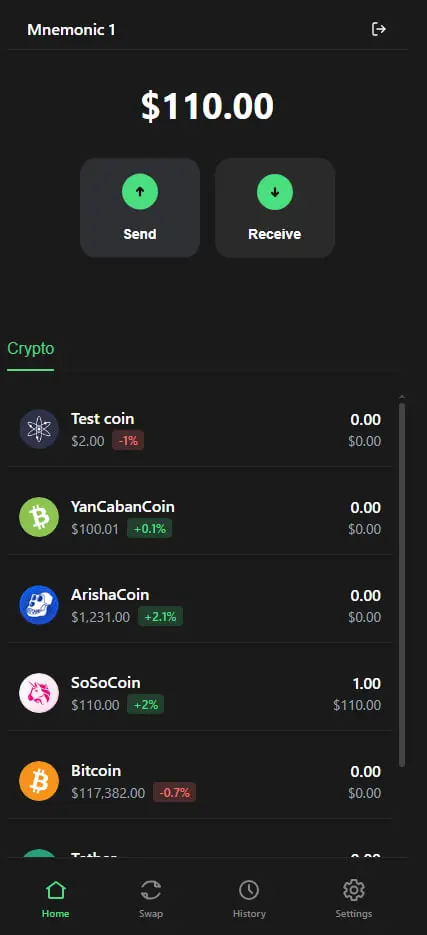Open the Test coin row
The image size is (427, 935).
coord(200,429)
